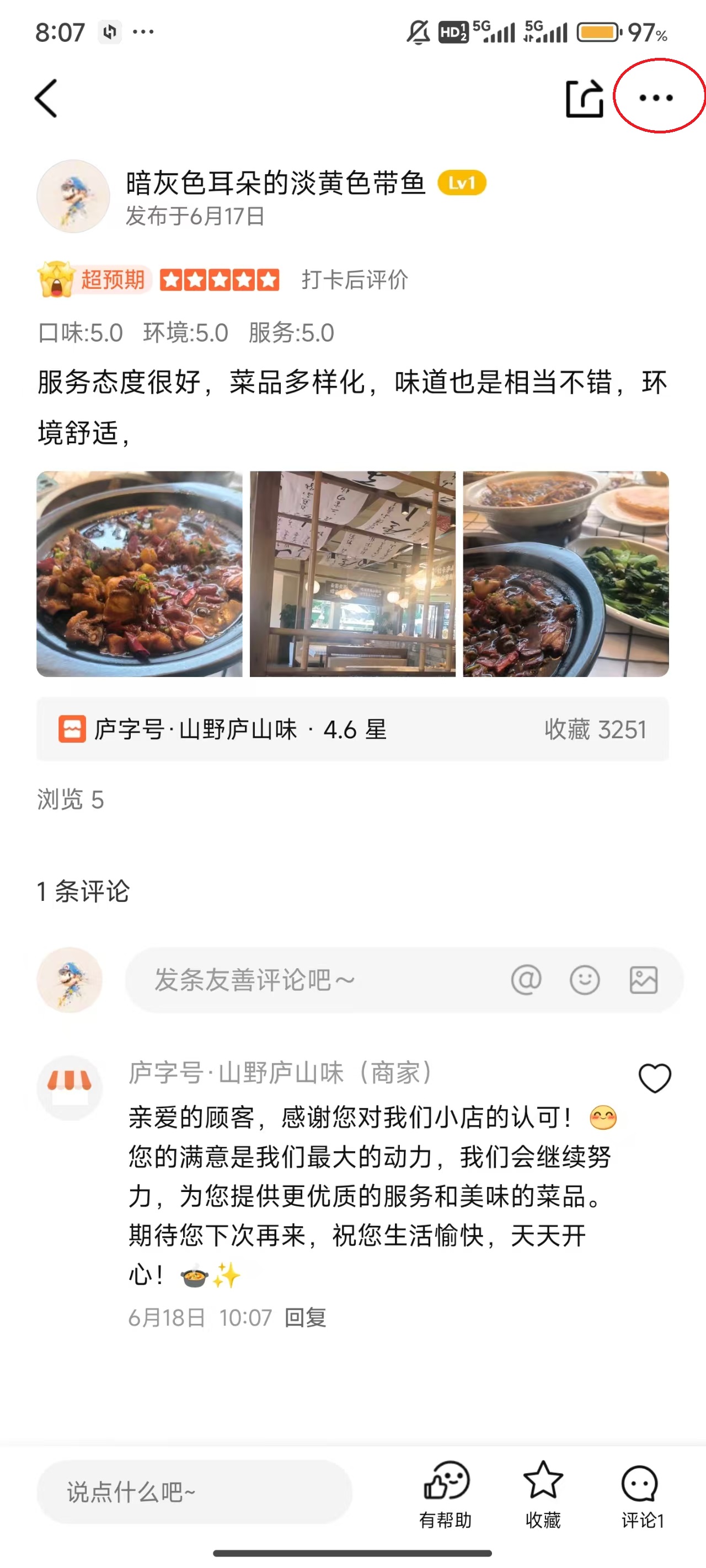Image resolution: width=706 pixels, height=1568 pixels.
Task: Open the share panel
Action: (x=584, y=98)
